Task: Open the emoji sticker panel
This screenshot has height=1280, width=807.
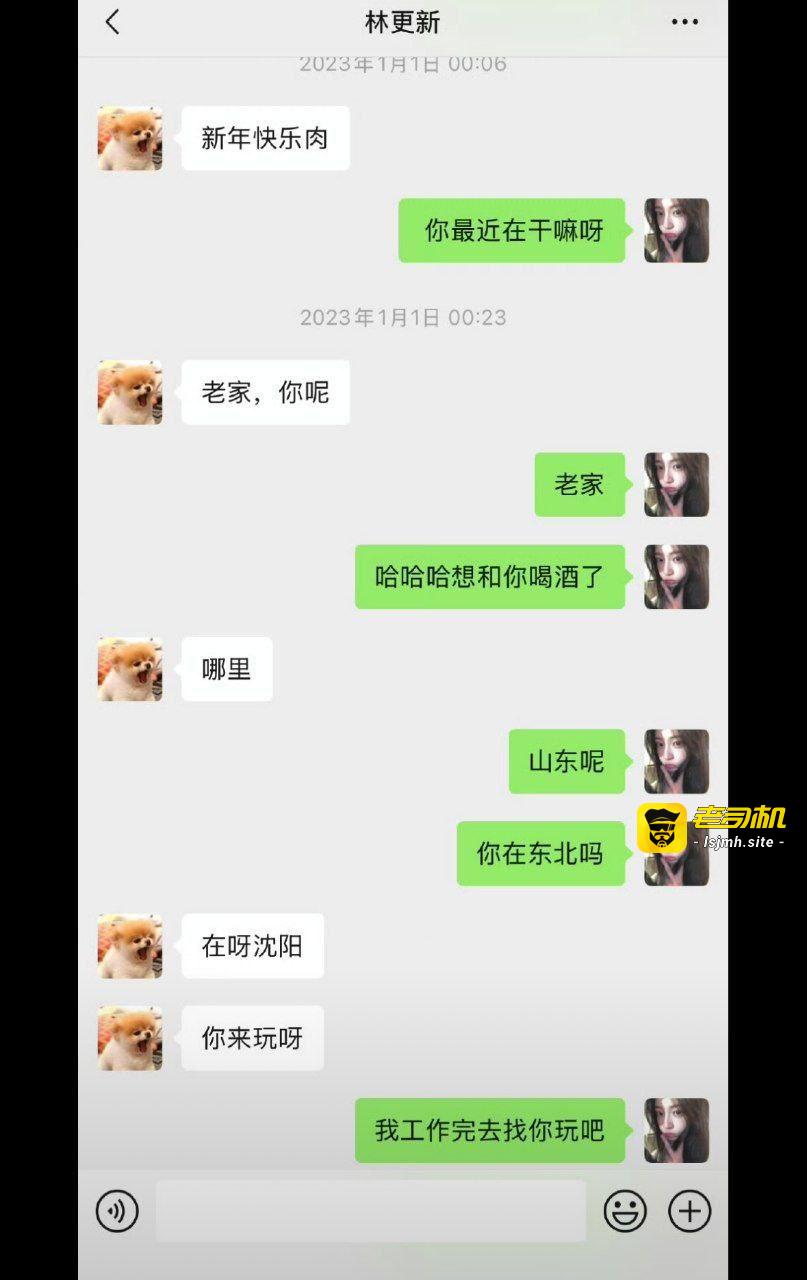Action: coord(625,1211)
